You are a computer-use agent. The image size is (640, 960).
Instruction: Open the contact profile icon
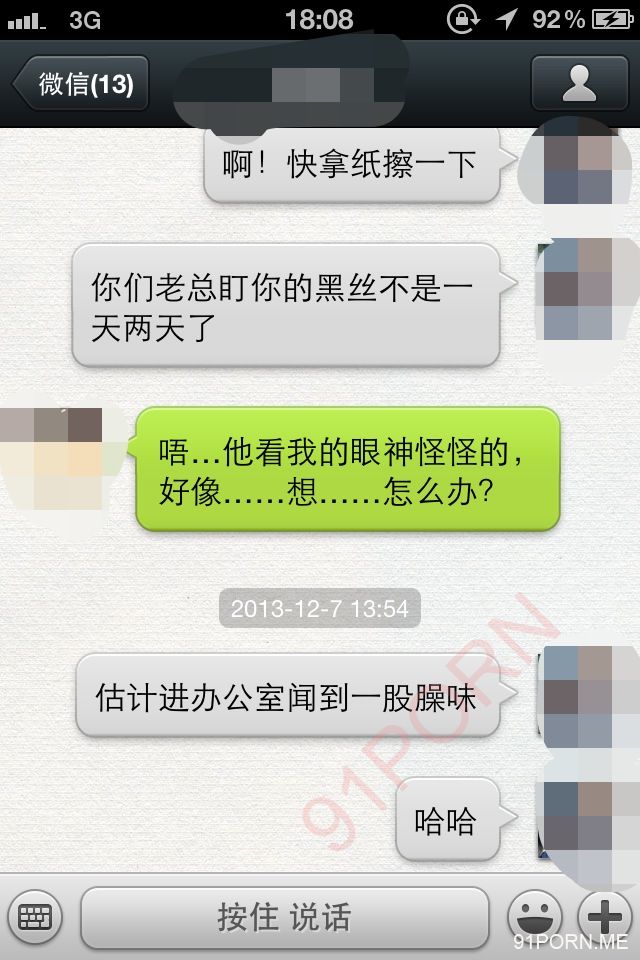click(578, 84)
